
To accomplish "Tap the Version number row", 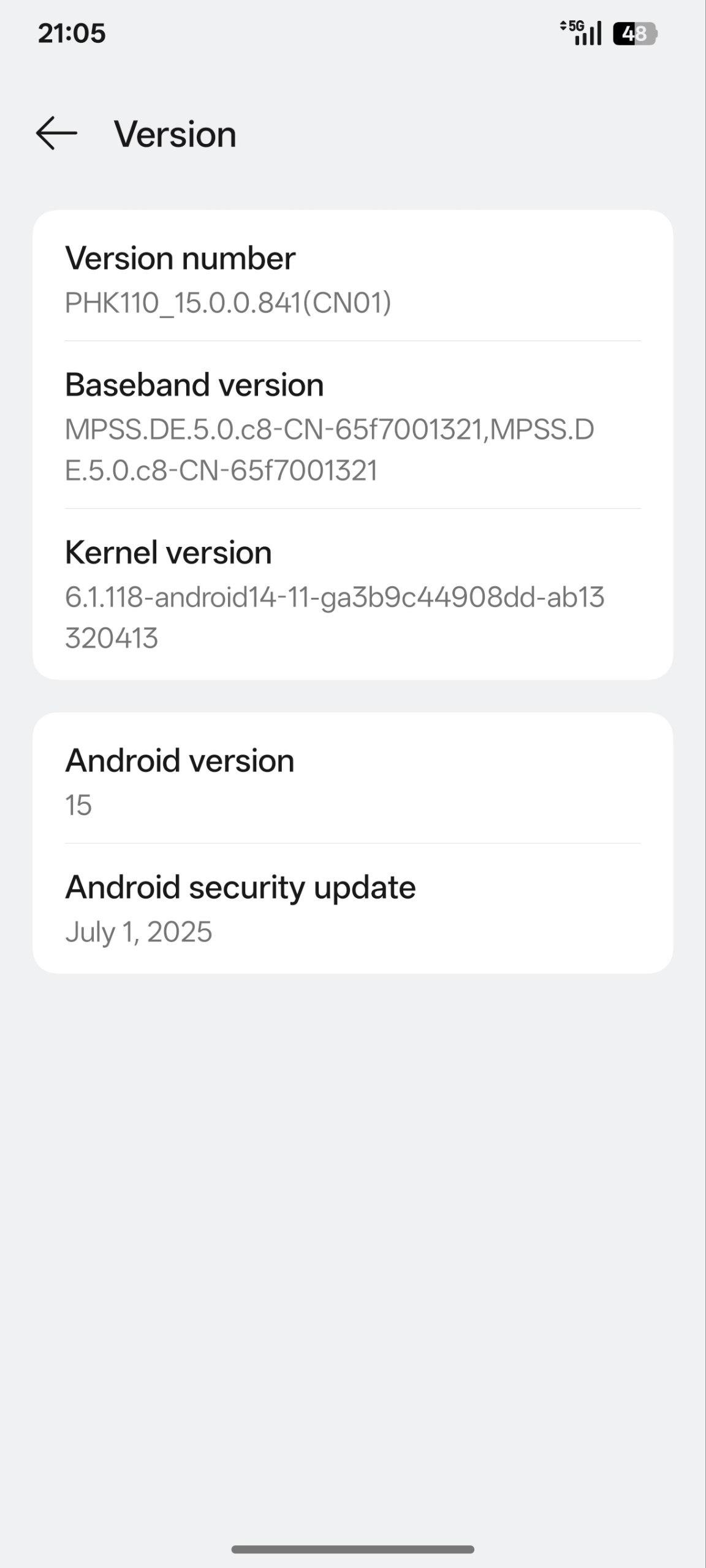I will 353,277.
